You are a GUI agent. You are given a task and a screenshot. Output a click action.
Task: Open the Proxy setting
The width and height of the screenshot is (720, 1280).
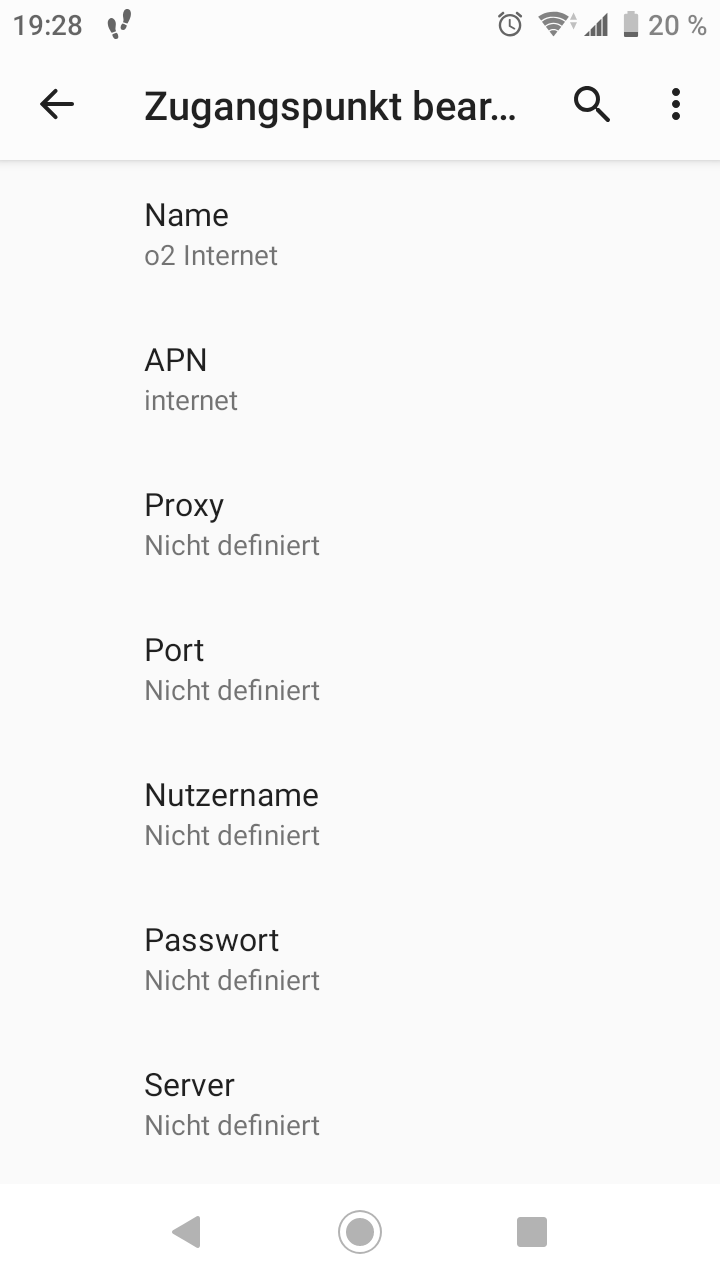(x=360, y=525)
